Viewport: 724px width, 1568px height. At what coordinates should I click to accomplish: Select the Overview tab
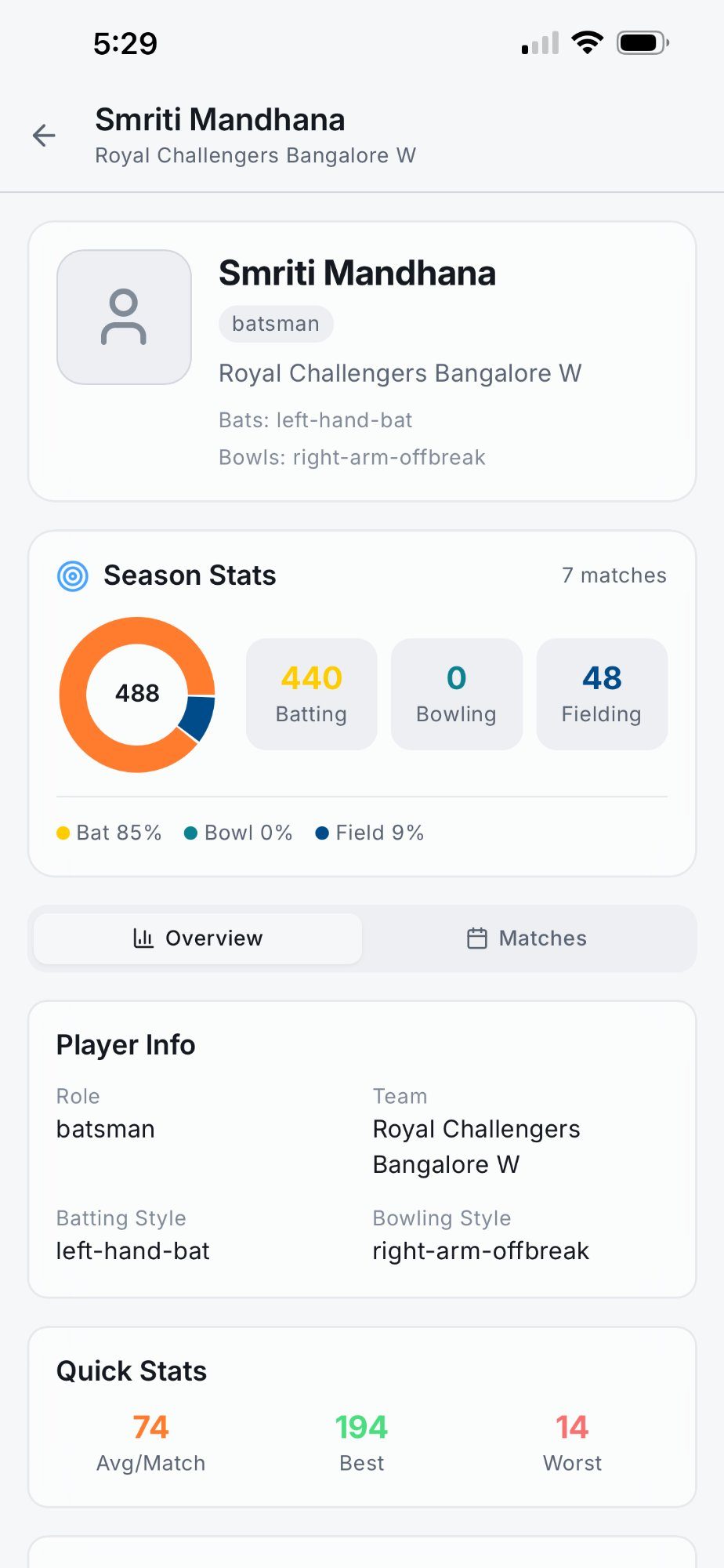196,938
